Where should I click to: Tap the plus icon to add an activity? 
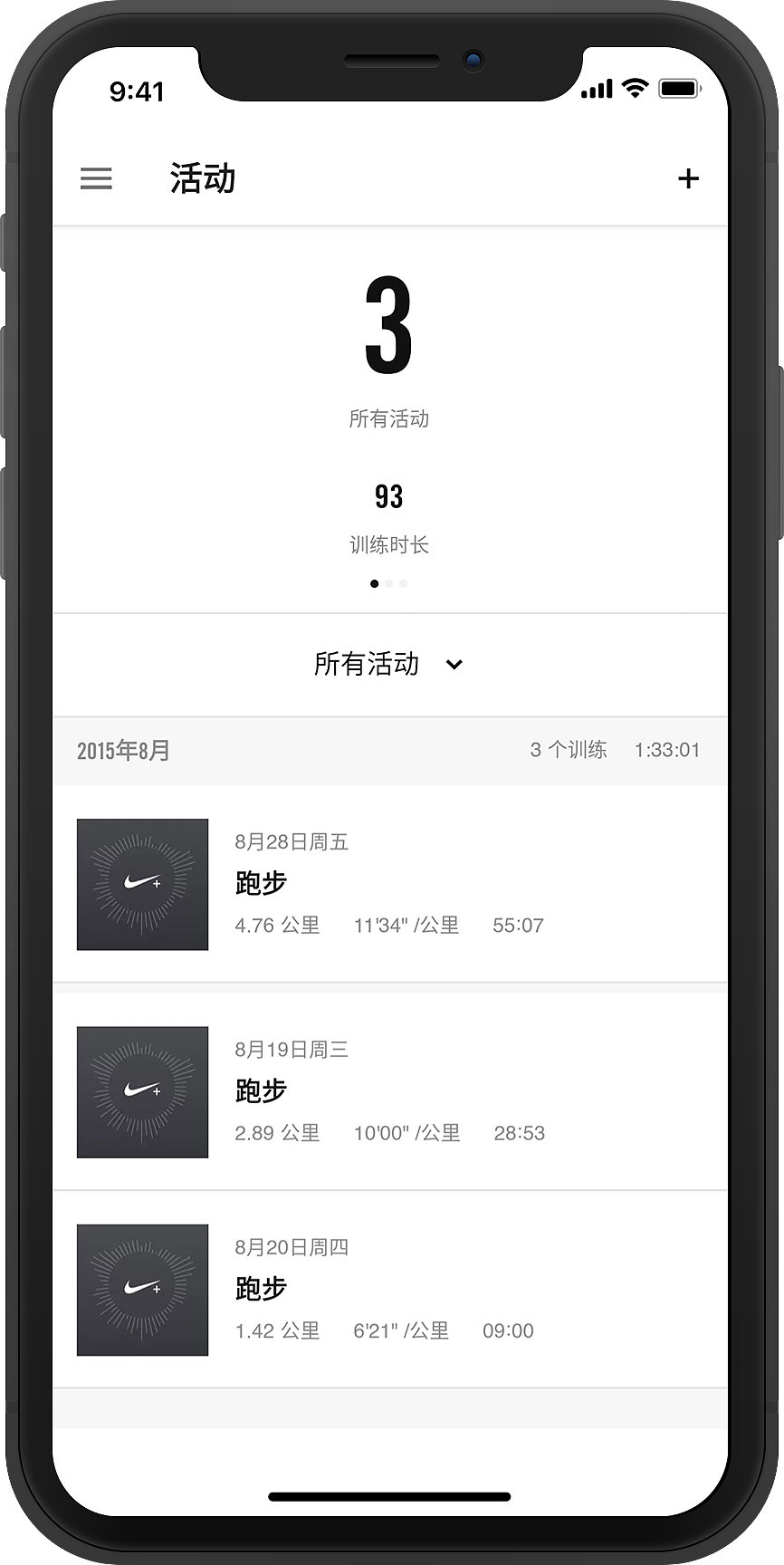point(688,178)
